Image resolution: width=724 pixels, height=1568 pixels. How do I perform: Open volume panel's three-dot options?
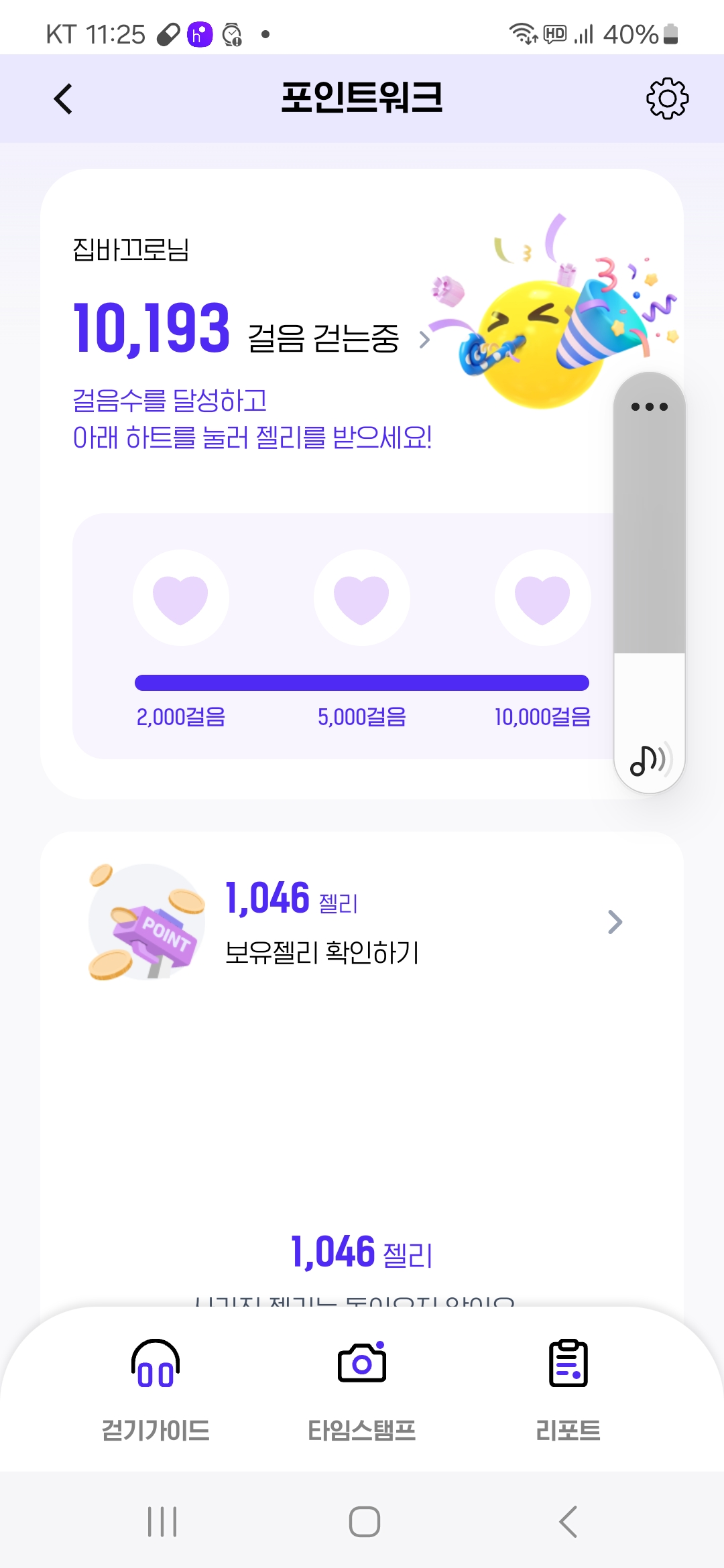[649, 407]
